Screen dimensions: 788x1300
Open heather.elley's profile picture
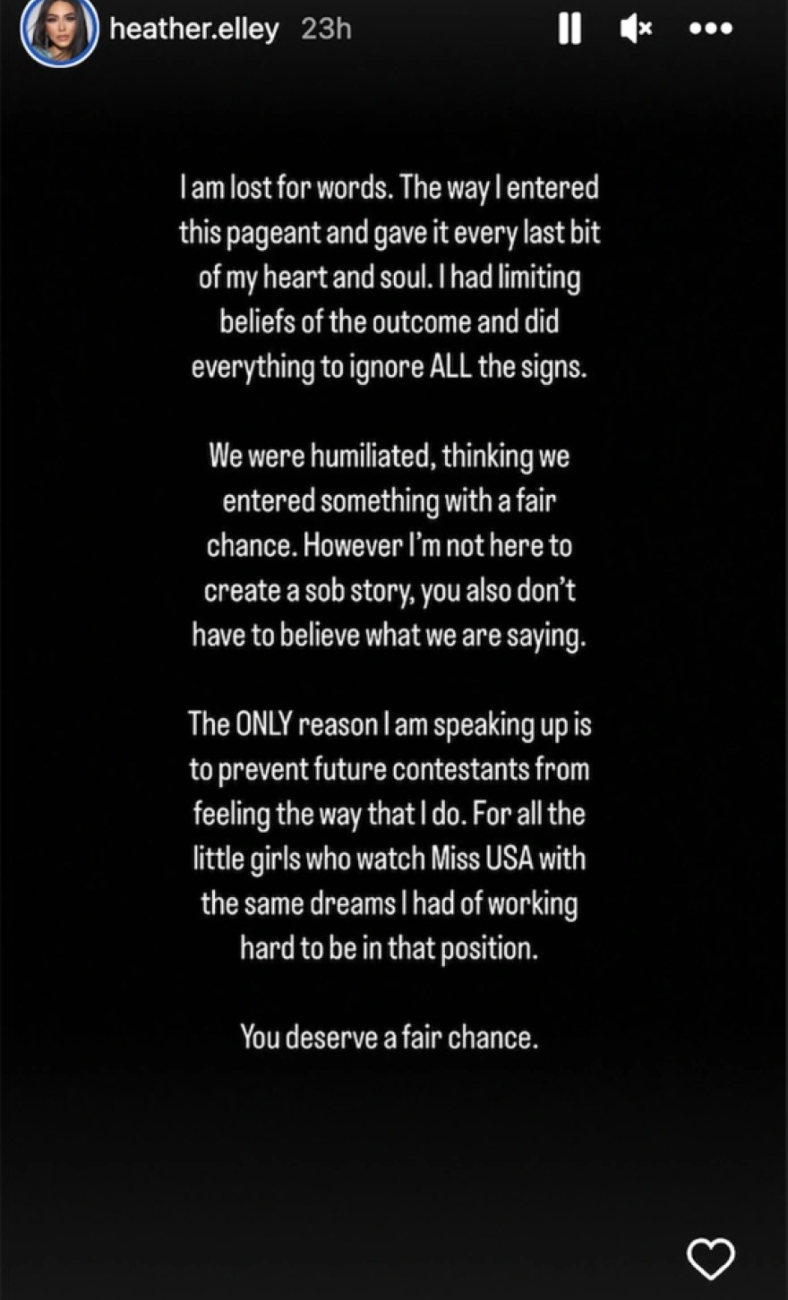(x=59, y=31)
